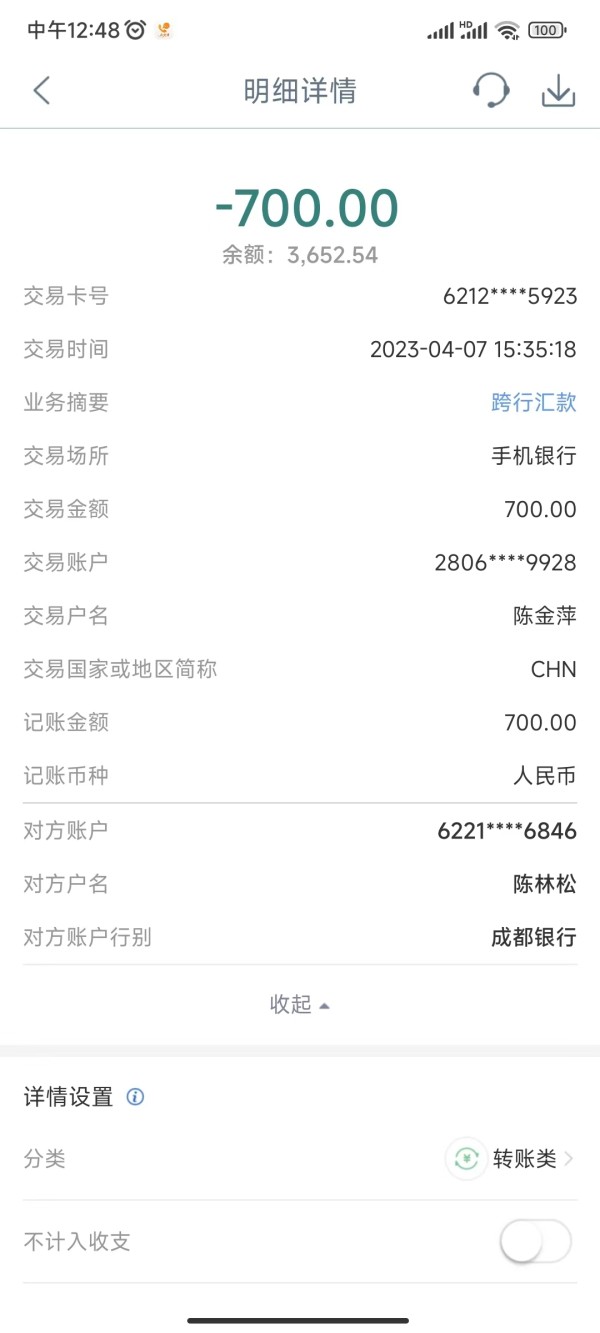This screenshot has width=600, height=1333.
Task: Open the 跨行汇款 business summary link
Action: (534, 403)
